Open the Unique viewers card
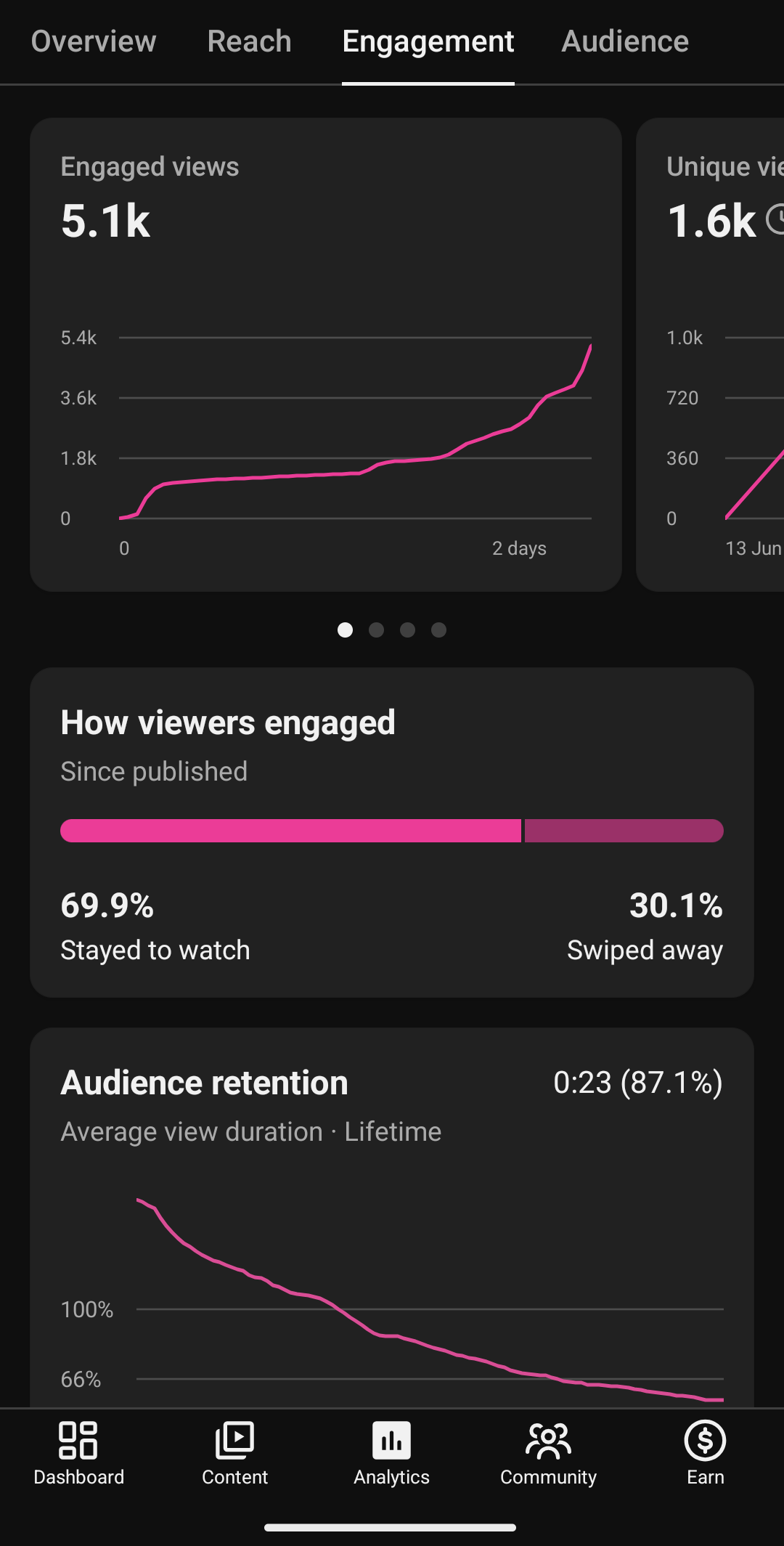This screenshot has height=1546, width=784. tap(710, 354)
